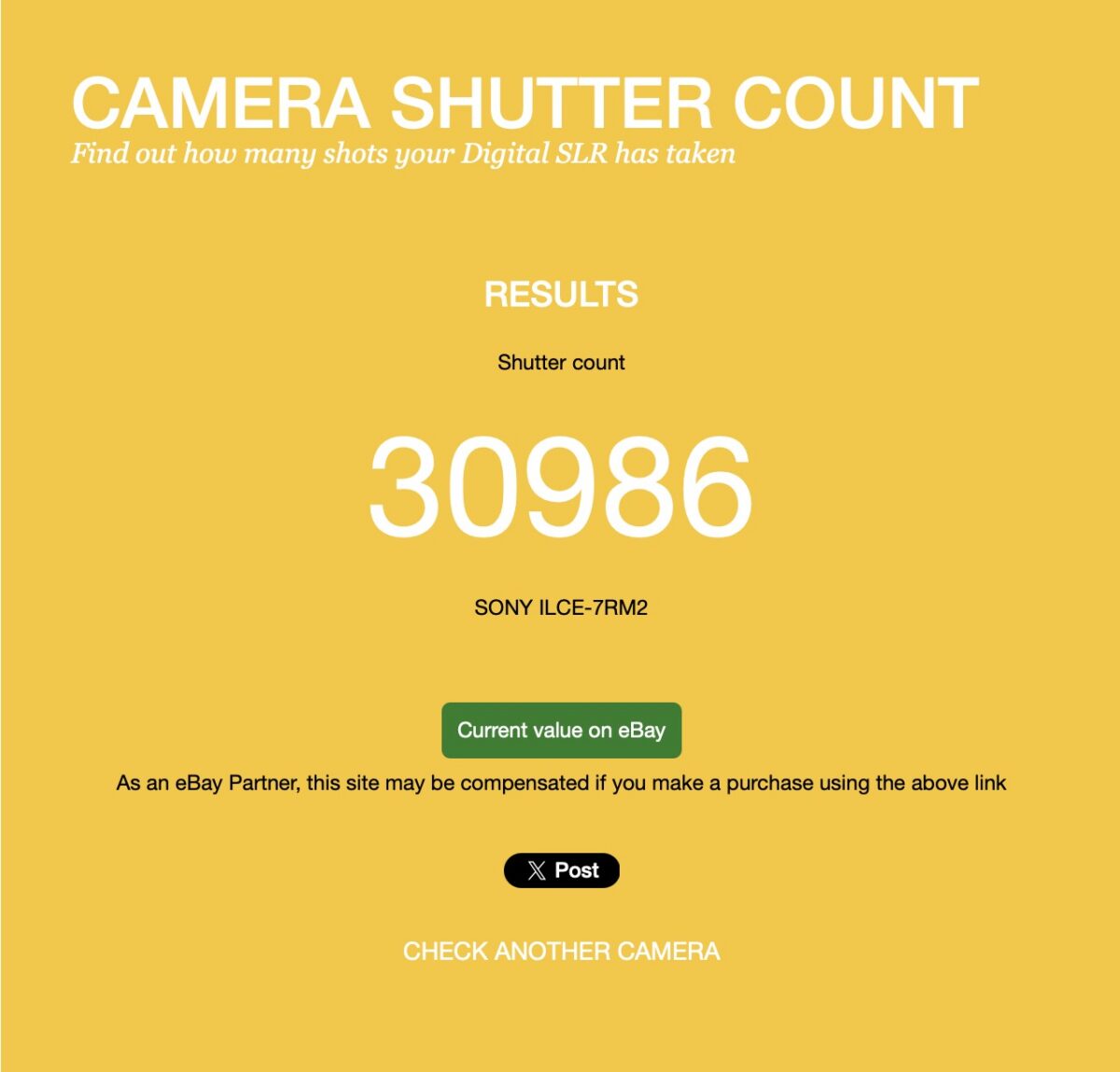The width and height of the screenshot is (1120, 1072).
Task: Open the CAMERA SHUTTER COUNT site title
Action: (x=525, y=103)
